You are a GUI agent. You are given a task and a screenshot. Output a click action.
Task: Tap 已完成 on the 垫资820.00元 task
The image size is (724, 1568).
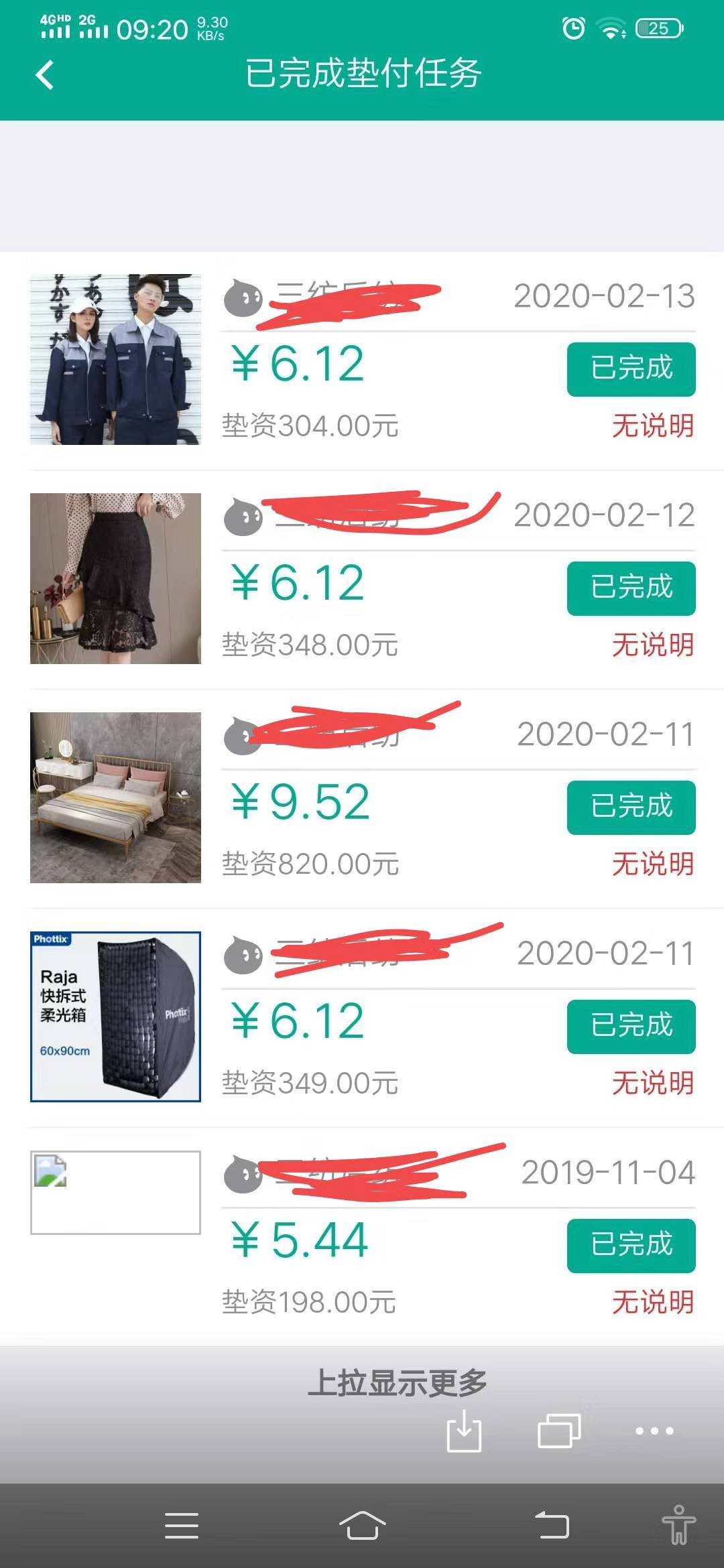pyautogui.click(x=631, y=807)
